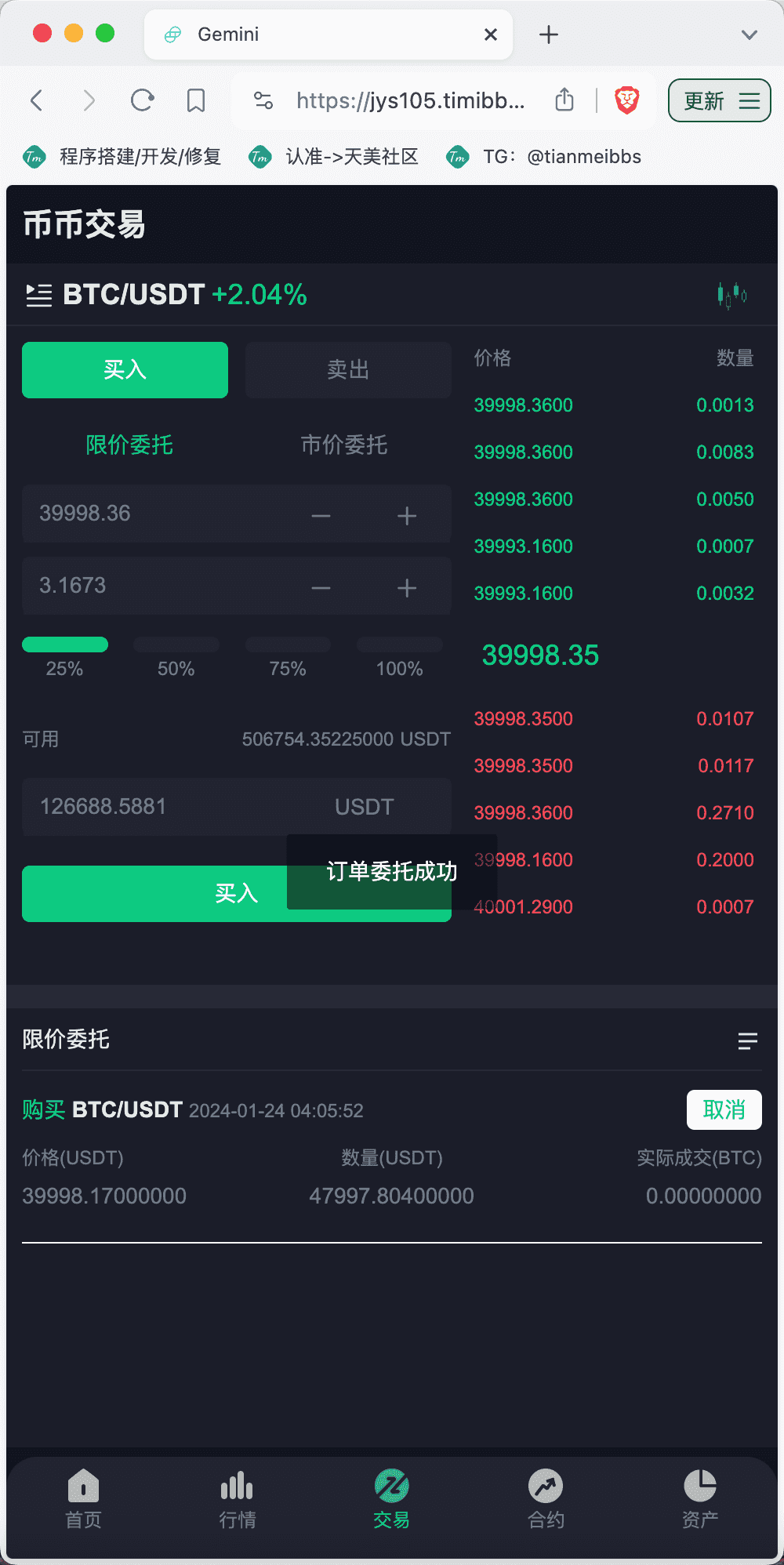Viewport: 784px width, 1565px height.
Task: Open the BTC/USDT trading pair list
Action: coord(38,296)
